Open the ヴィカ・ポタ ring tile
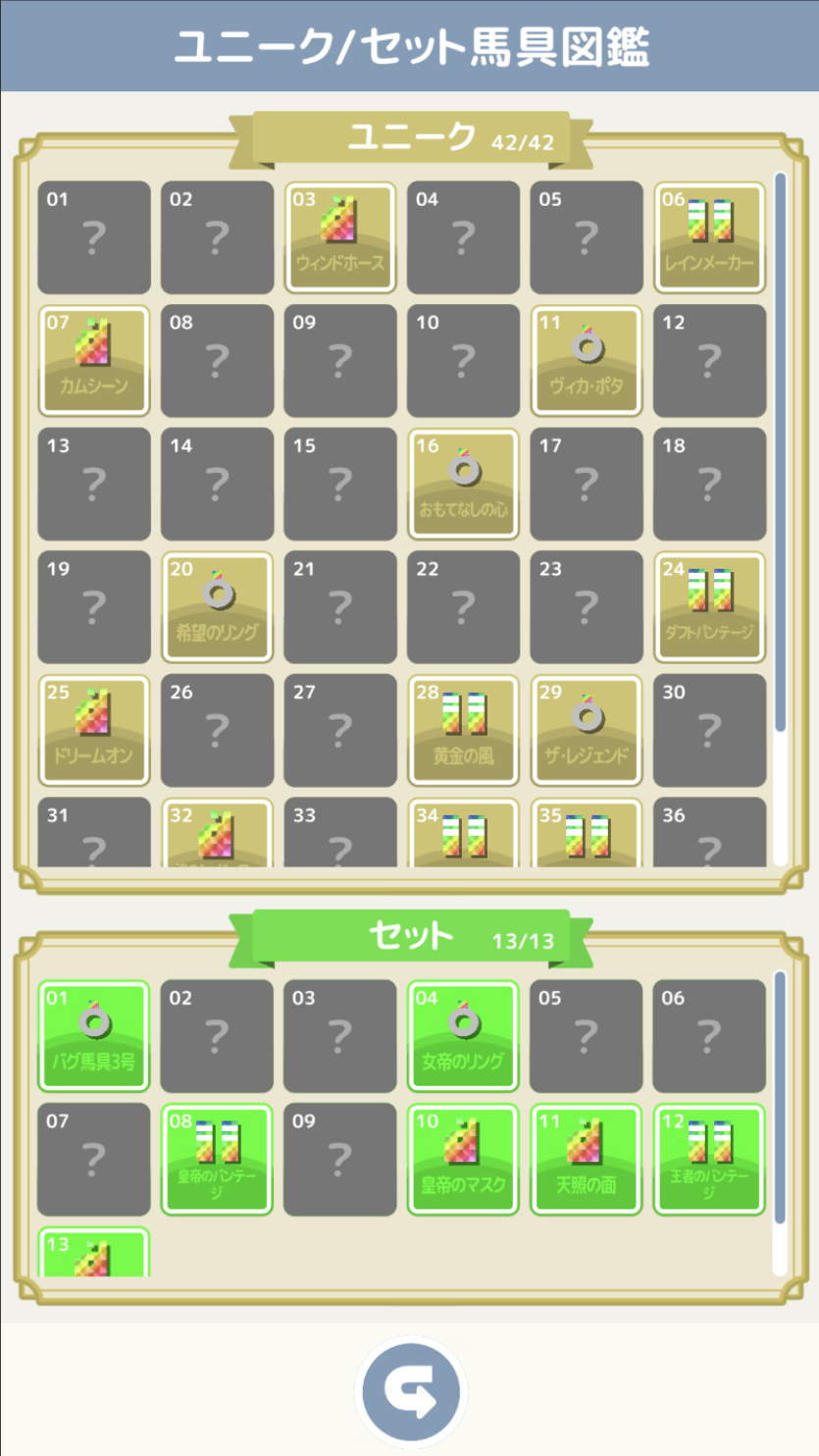819x1456 pixels. [x=587, y=360]
